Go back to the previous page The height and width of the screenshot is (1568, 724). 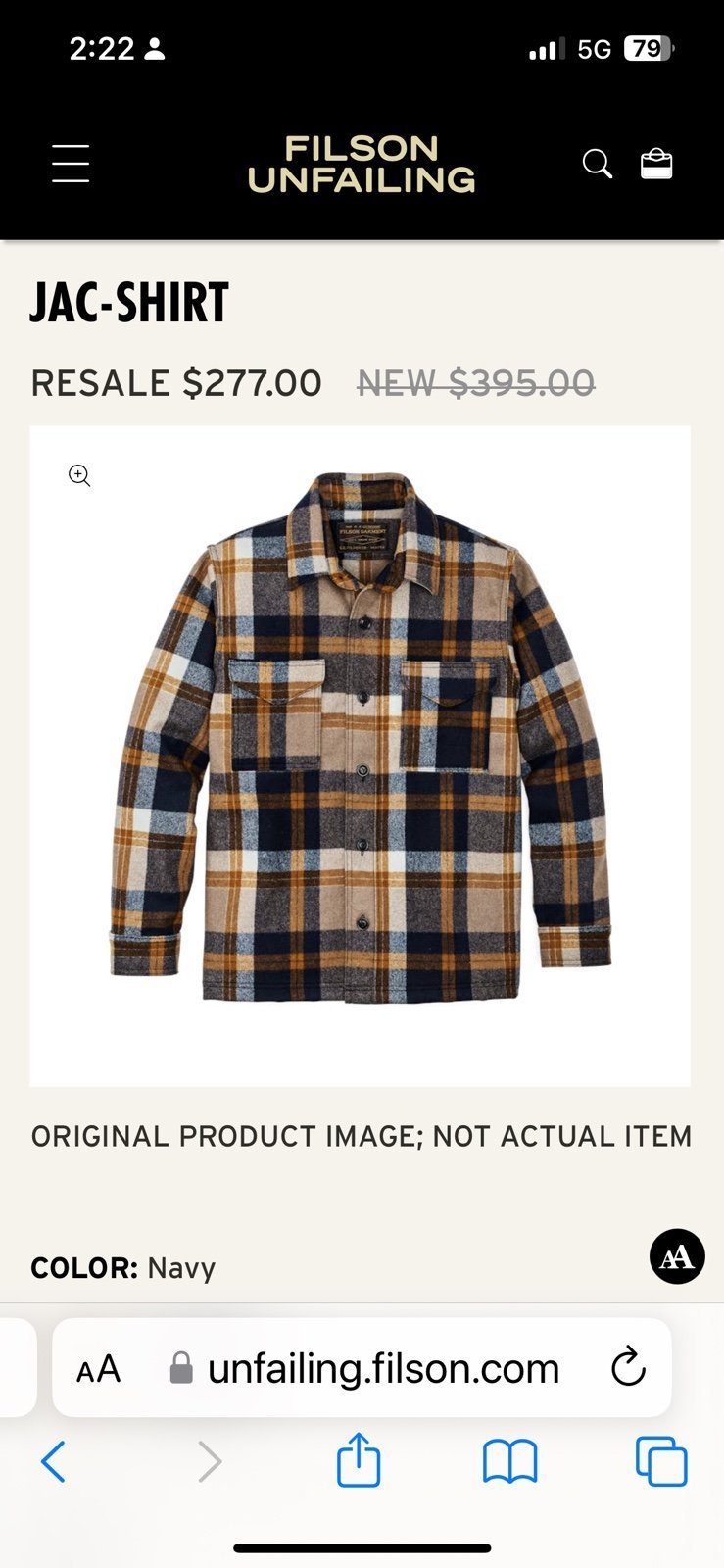(x=54, y=1461)
